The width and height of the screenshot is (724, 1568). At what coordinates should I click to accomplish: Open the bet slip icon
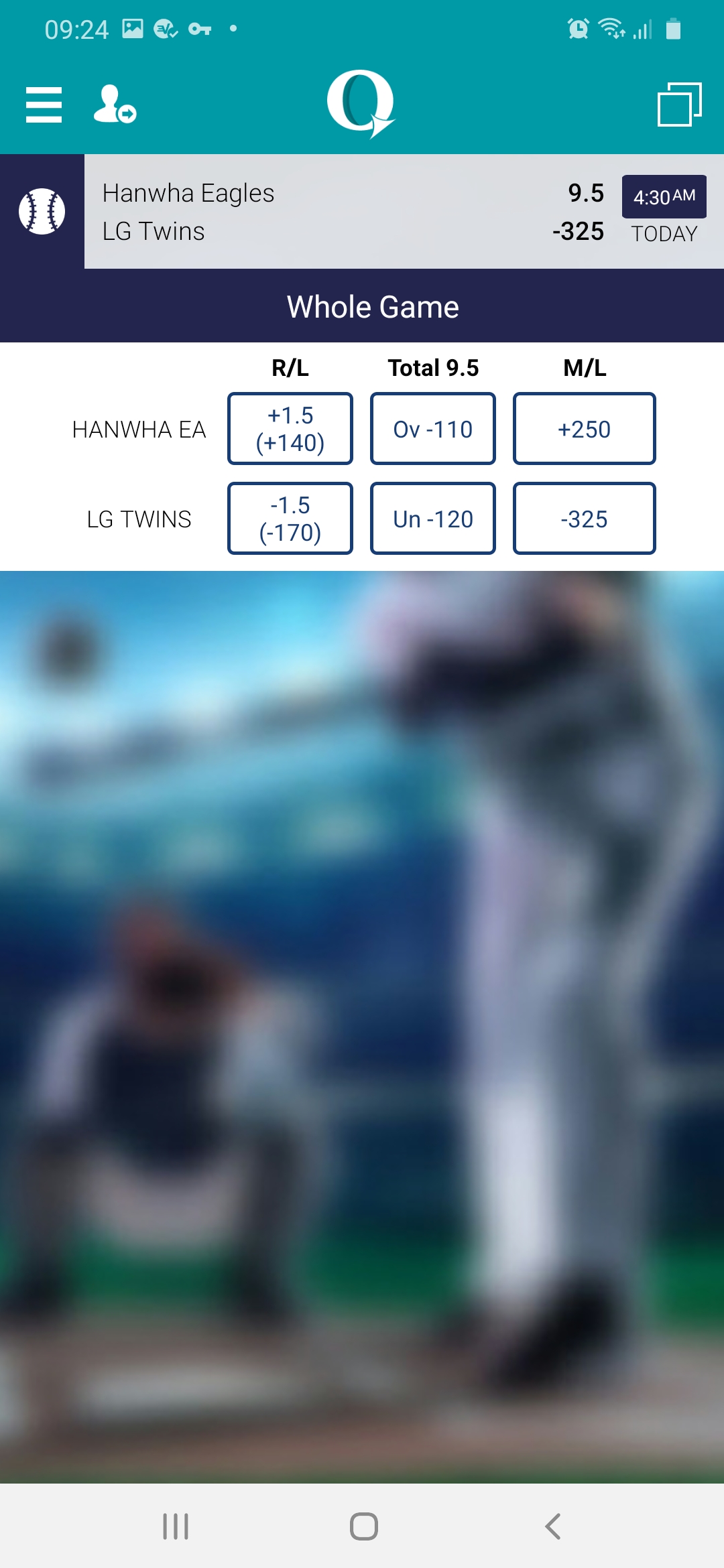click(x=679, y=105)
